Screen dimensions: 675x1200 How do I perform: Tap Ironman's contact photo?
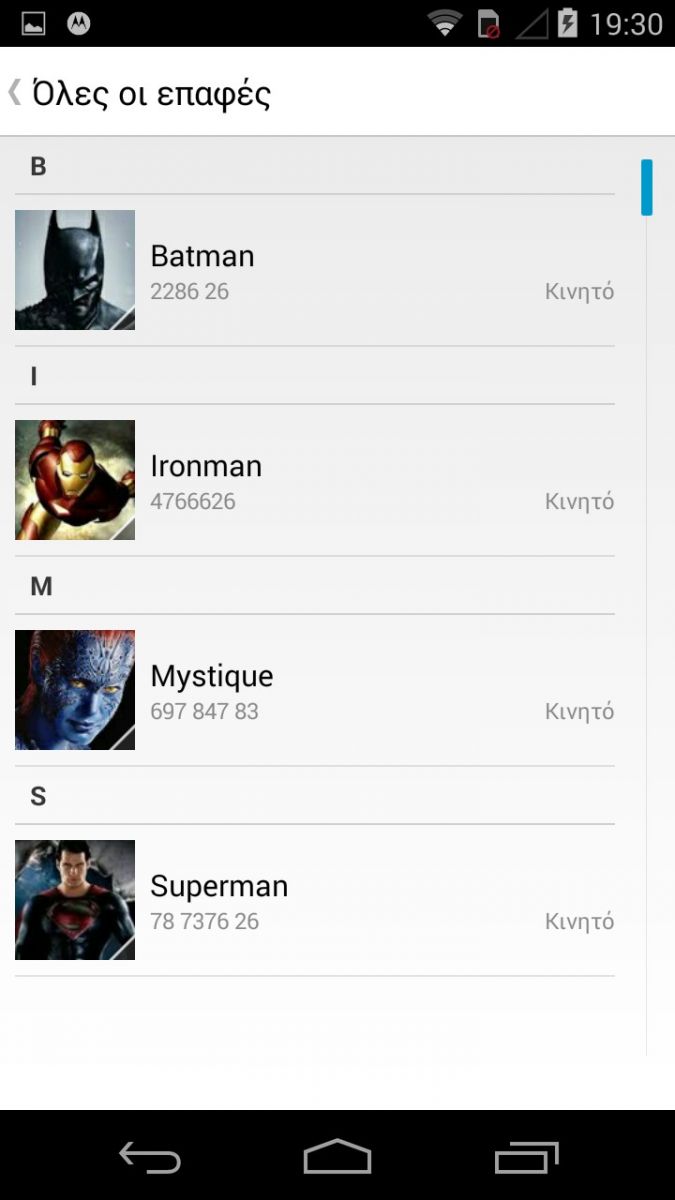pos(75,480)
